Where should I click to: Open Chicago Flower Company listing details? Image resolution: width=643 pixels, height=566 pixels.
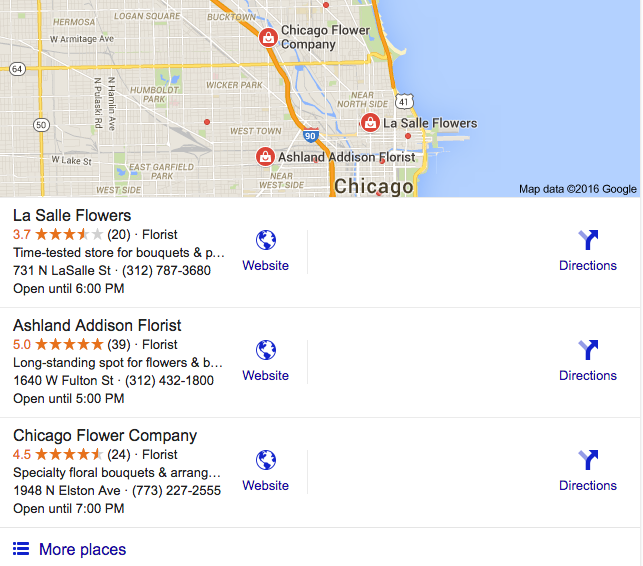(x=105, y=435)
